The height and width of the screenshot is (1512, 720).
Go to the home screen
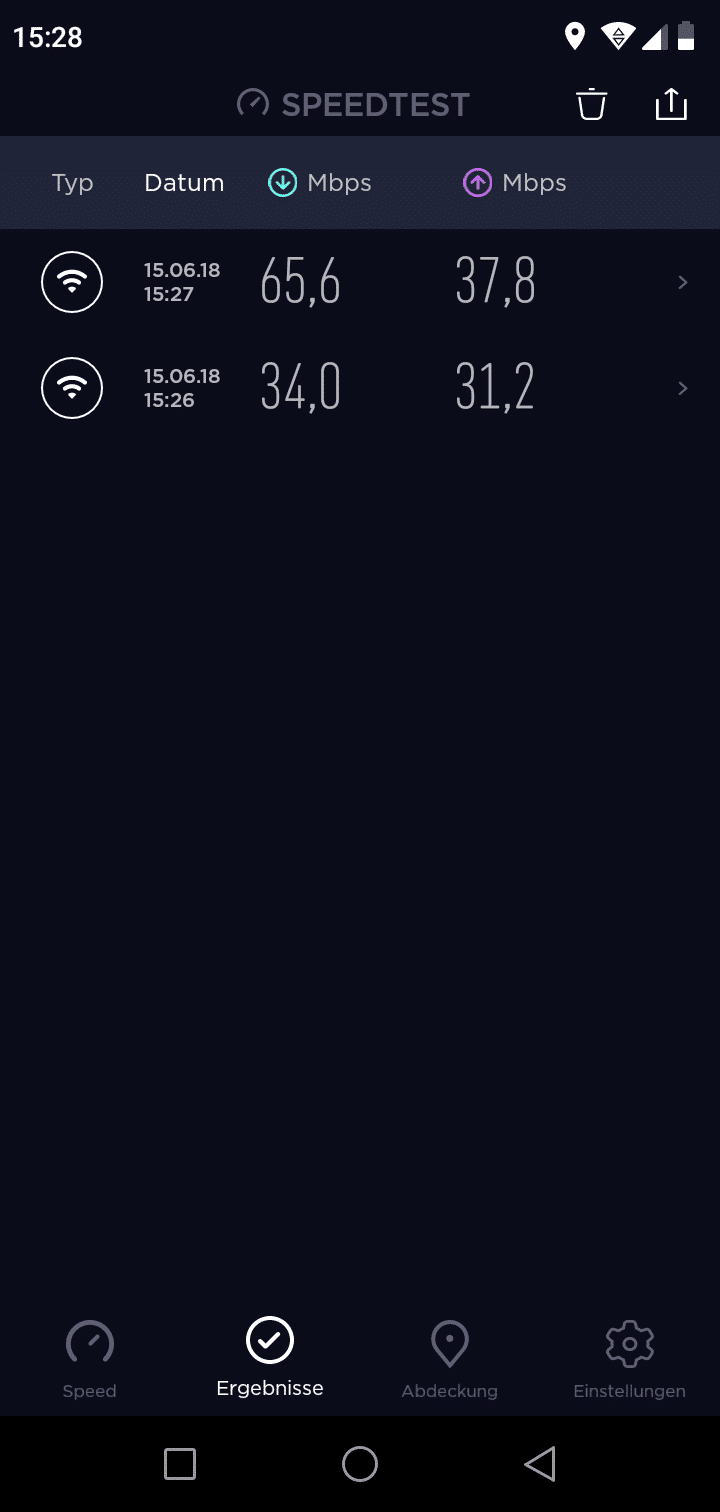360,1464
